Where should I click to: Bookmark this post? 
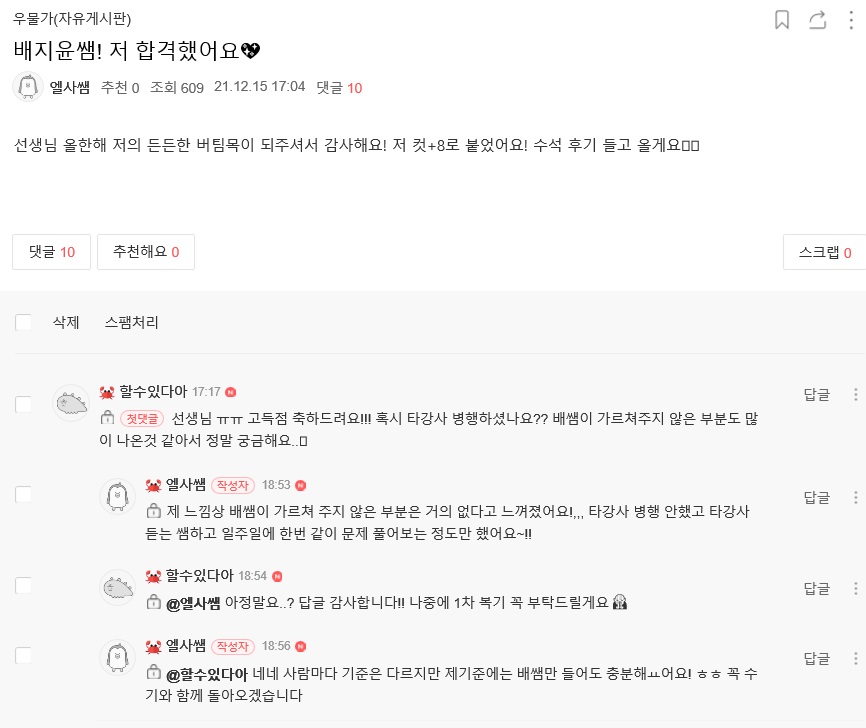point(782,20)
